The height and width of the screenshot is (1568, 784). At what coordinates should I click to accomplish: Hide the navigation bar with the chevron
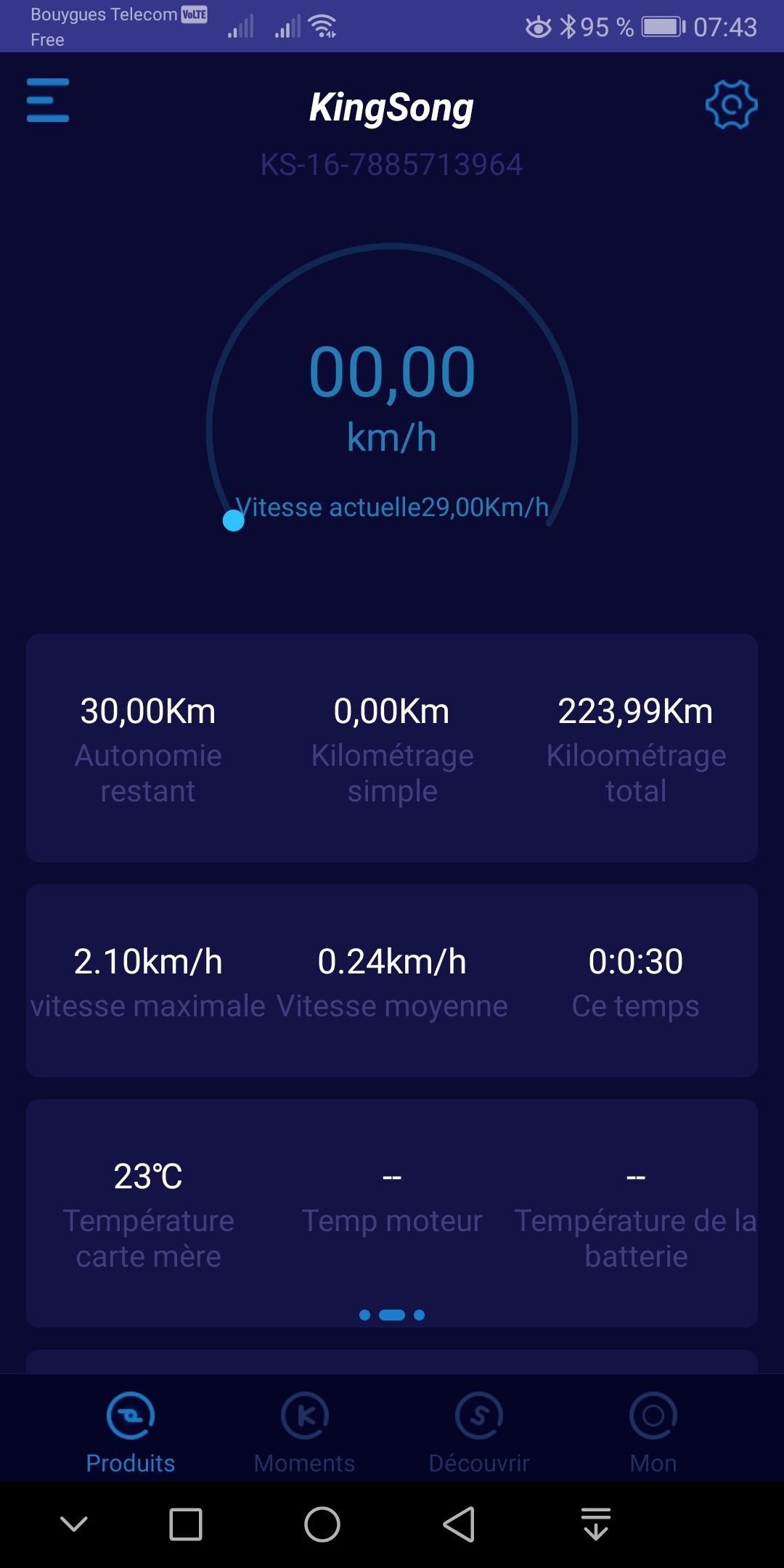pos(74,1524)
